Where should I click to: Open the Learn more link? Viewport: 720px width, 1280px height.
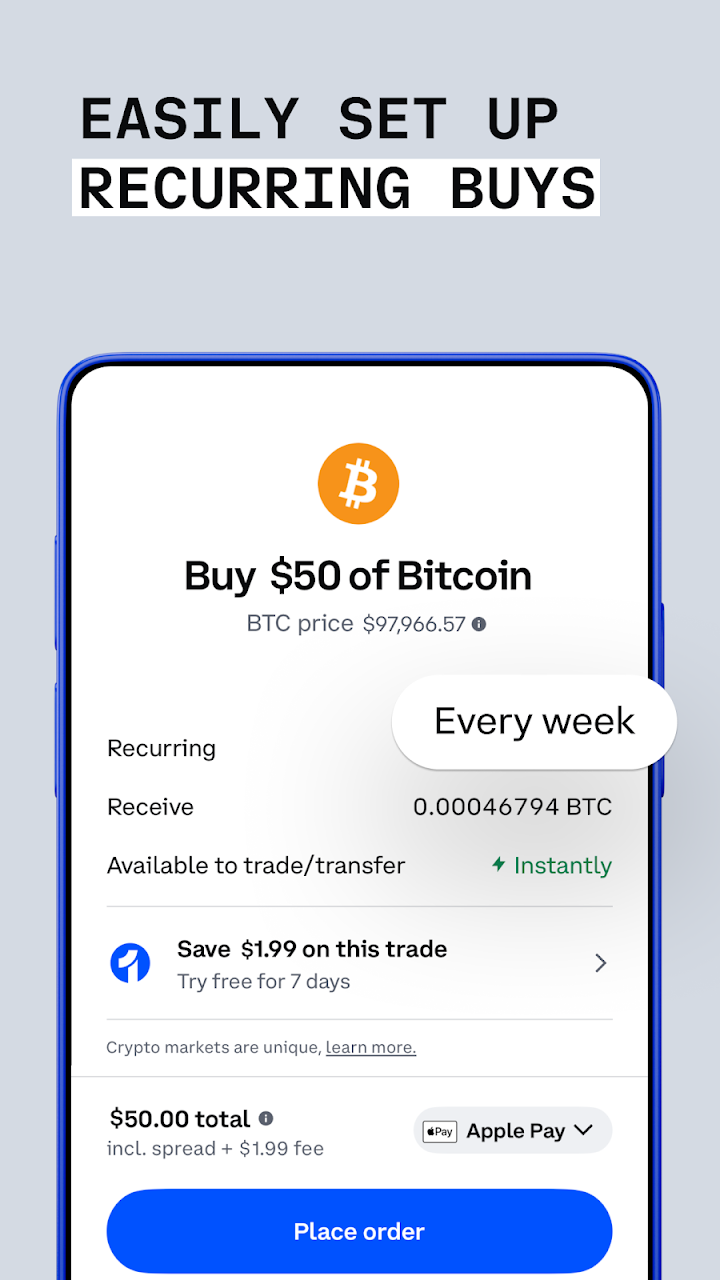pos(370,1047)
